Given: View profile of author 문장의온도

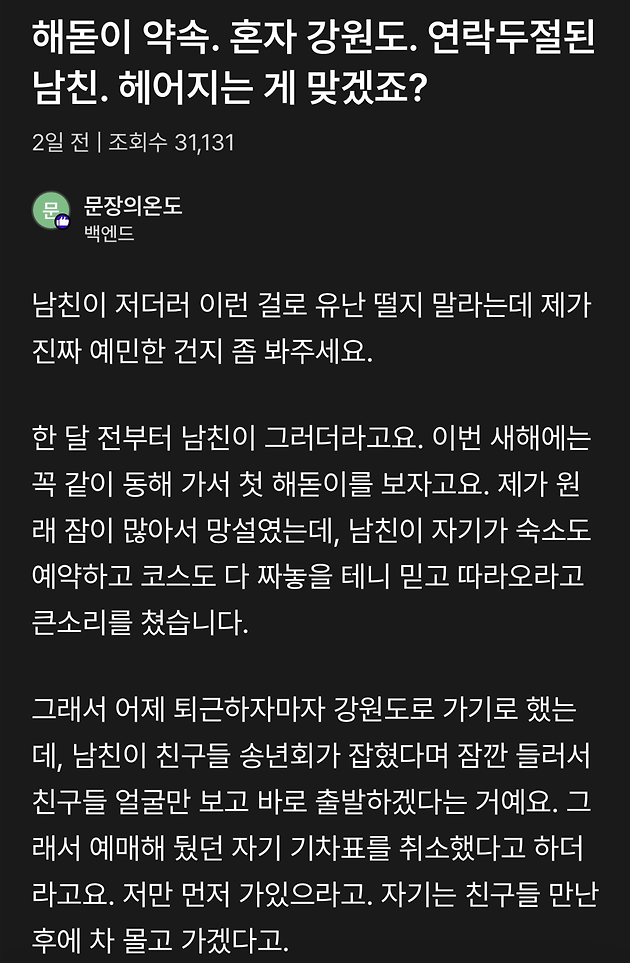Looking at the screenshot, I should click(132, 207).
